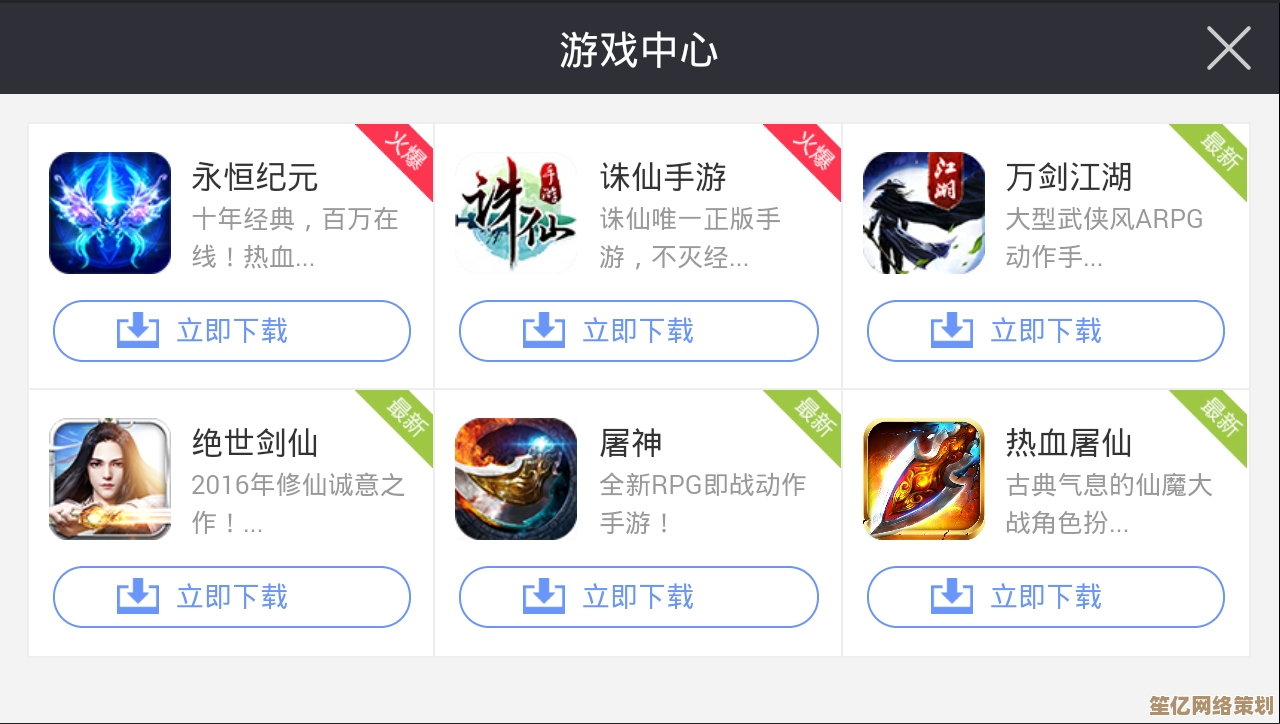View the 屠神 game icon
This screenshot has width=1280, height=724.
[516, 479]
